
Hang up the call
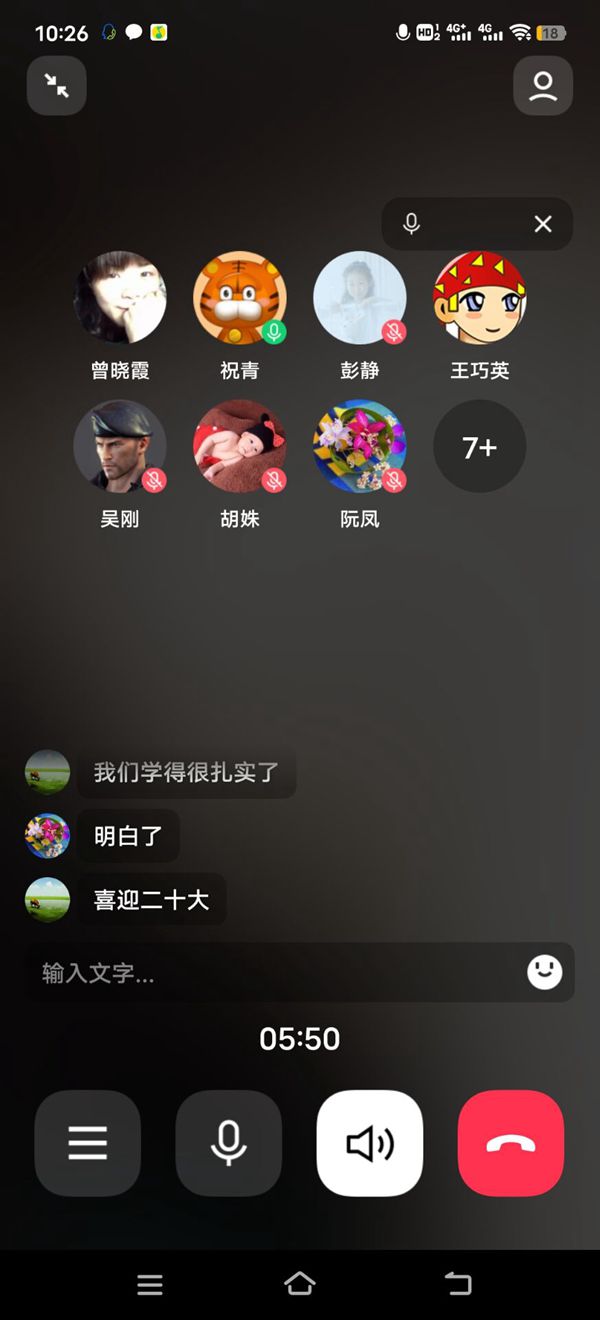[x=511, y=1143]
